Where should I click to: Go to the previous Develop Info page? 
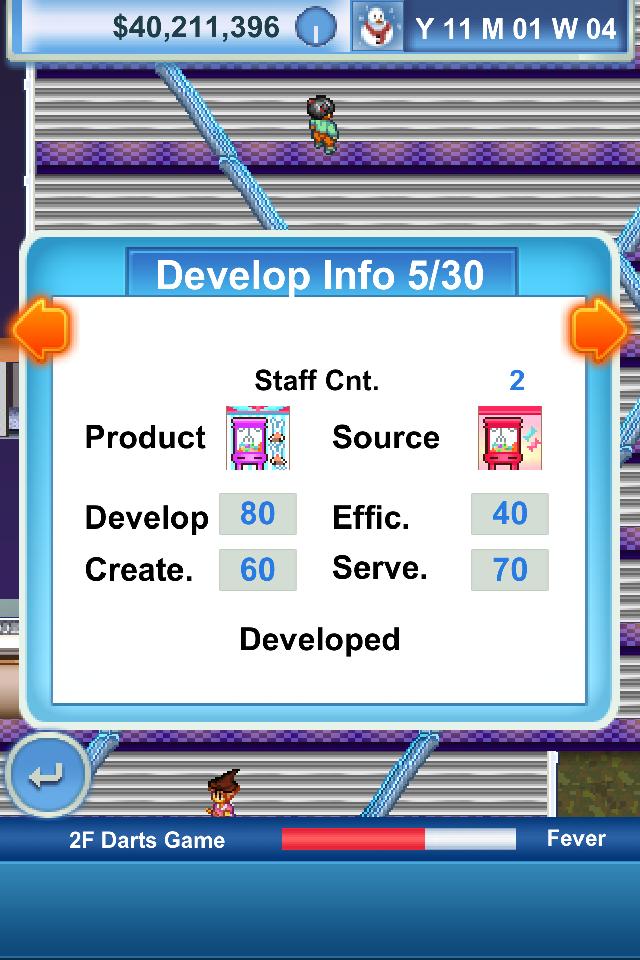tap(40, 328)
